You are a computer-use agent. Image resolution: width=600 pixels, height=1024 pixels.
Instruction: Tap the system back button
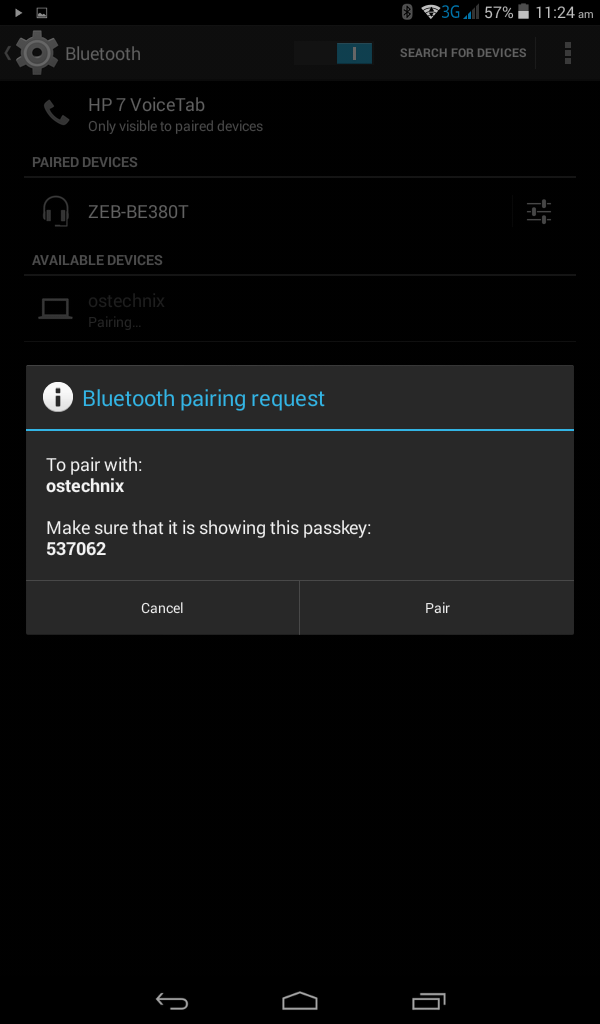point(171,1000)
